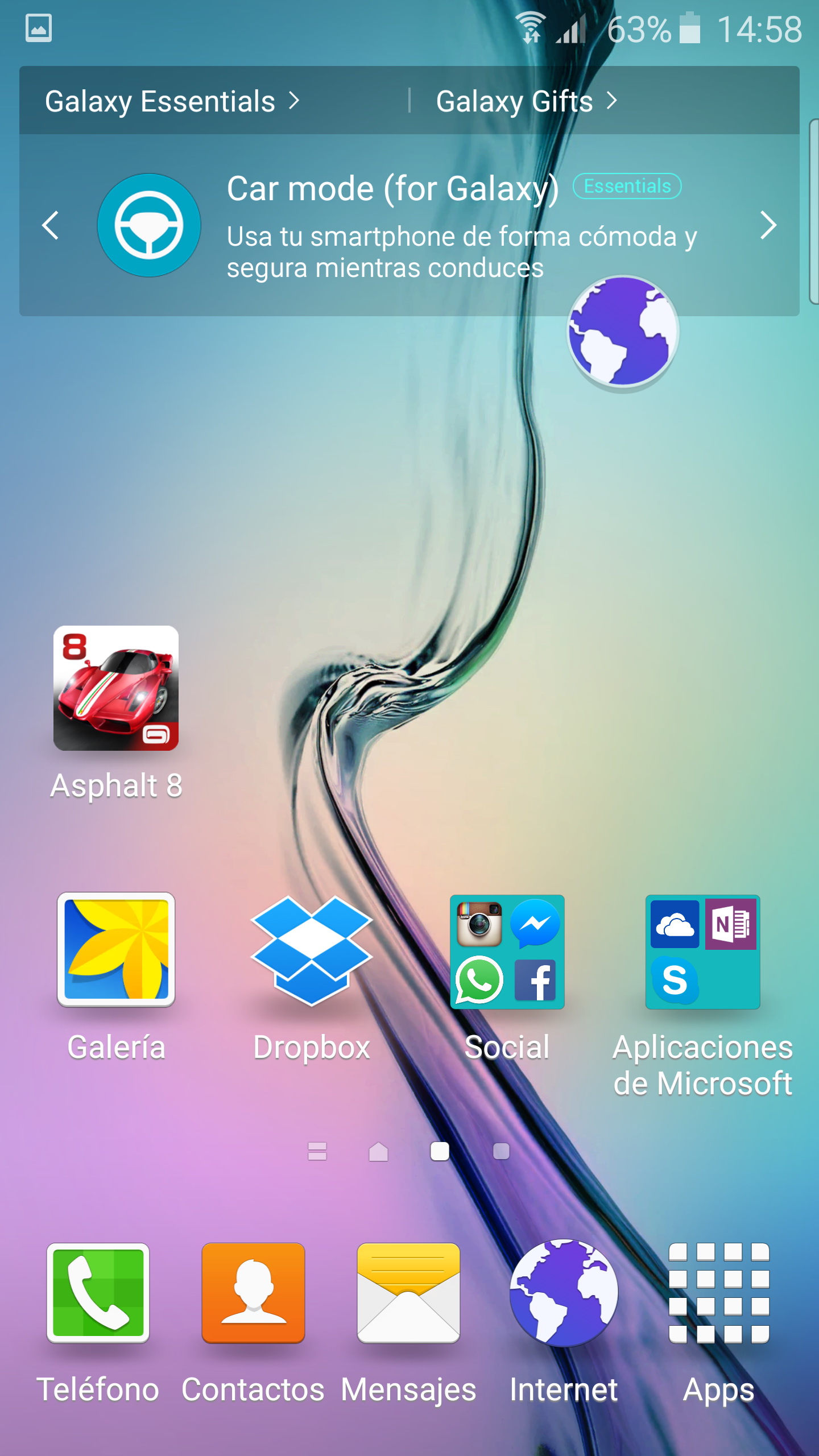Go to the home page indicator
Screen dimensions: 819x1456
click(378, 1152)
